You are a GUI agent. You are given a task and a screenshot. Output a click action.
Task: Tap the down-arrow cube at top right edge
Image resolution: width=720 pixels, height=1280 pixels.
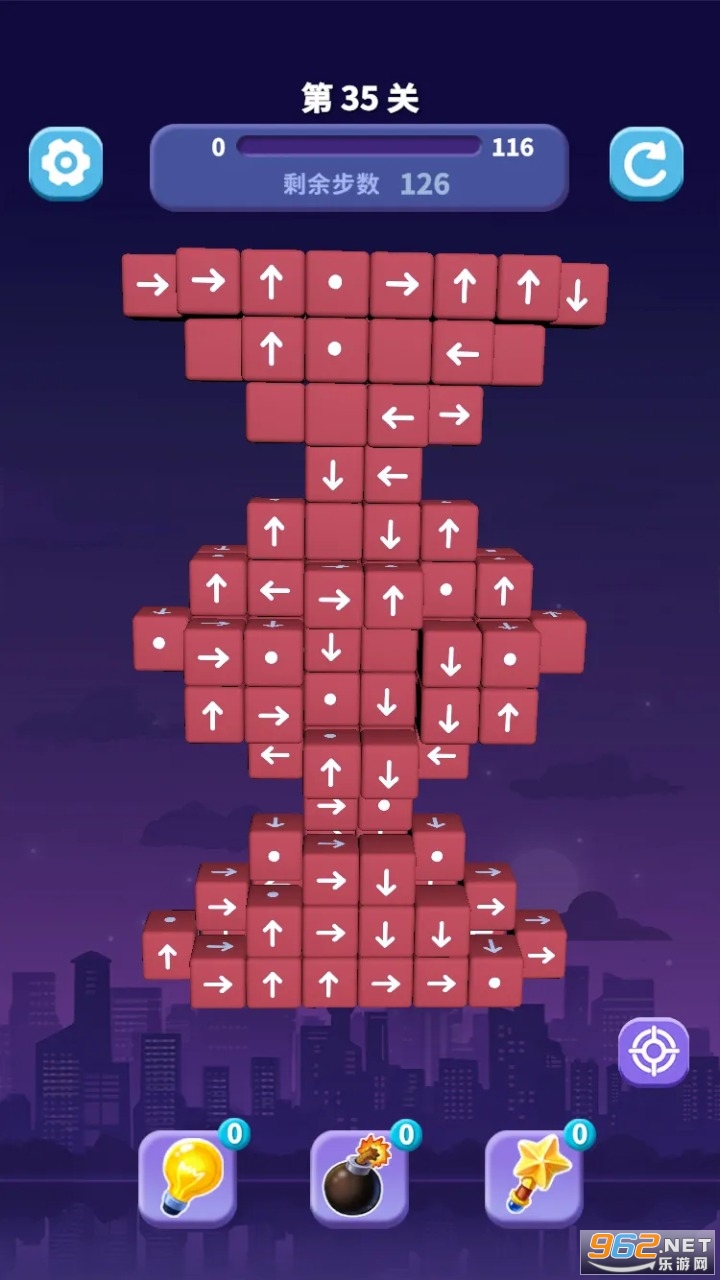click(x=582, y=295)
